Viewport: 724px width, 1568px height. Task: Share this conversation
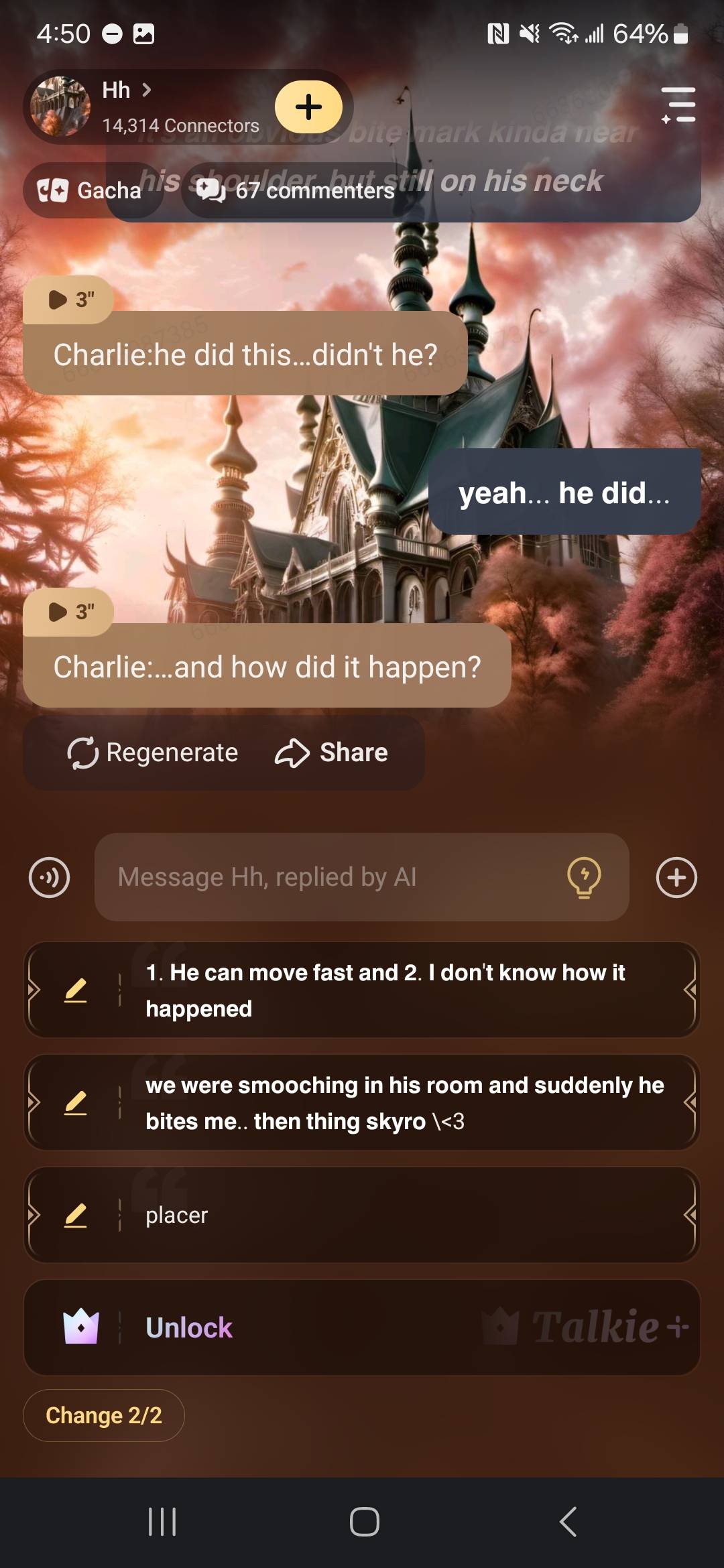[x=331, y=753]
